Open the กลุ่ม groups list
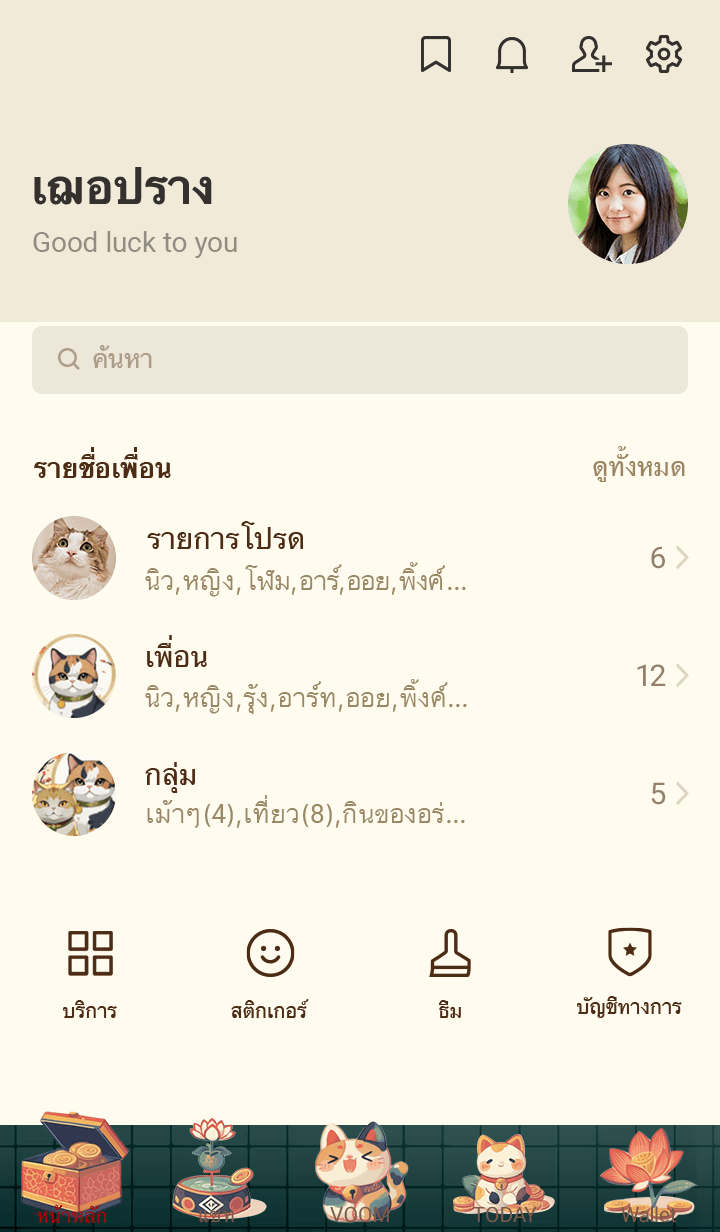 tap(360, 794)
